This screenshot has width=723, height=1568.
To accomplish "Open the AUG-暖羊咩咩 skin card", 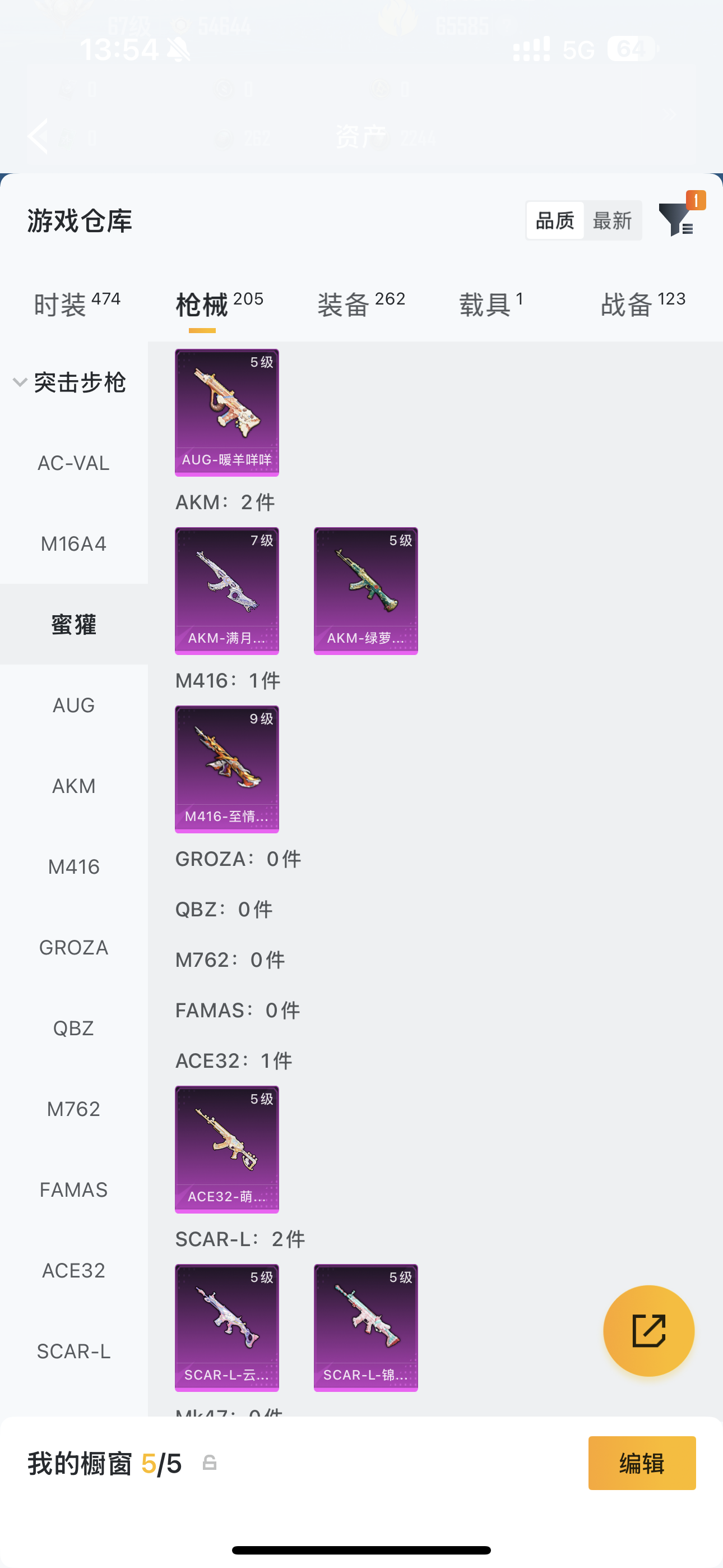I will point(227,412).
